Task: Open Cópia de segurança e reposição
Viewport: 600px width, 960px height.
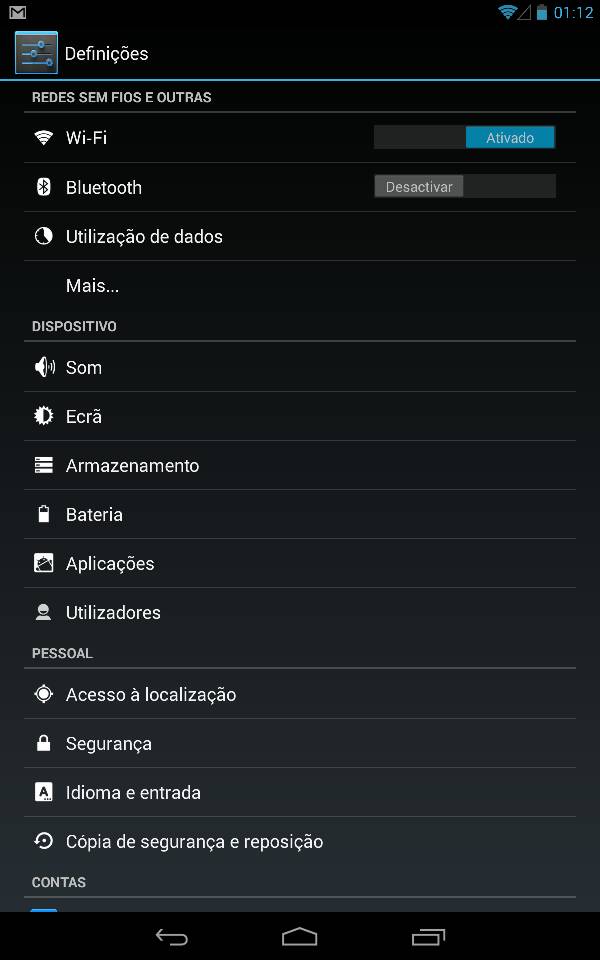Action: pyautogui.click(x=300, y=841)
